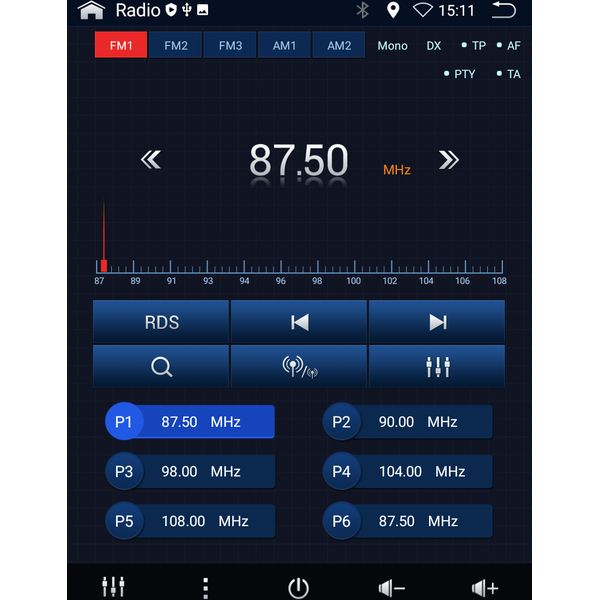Switch to the FM3 band

pos(230,45)
